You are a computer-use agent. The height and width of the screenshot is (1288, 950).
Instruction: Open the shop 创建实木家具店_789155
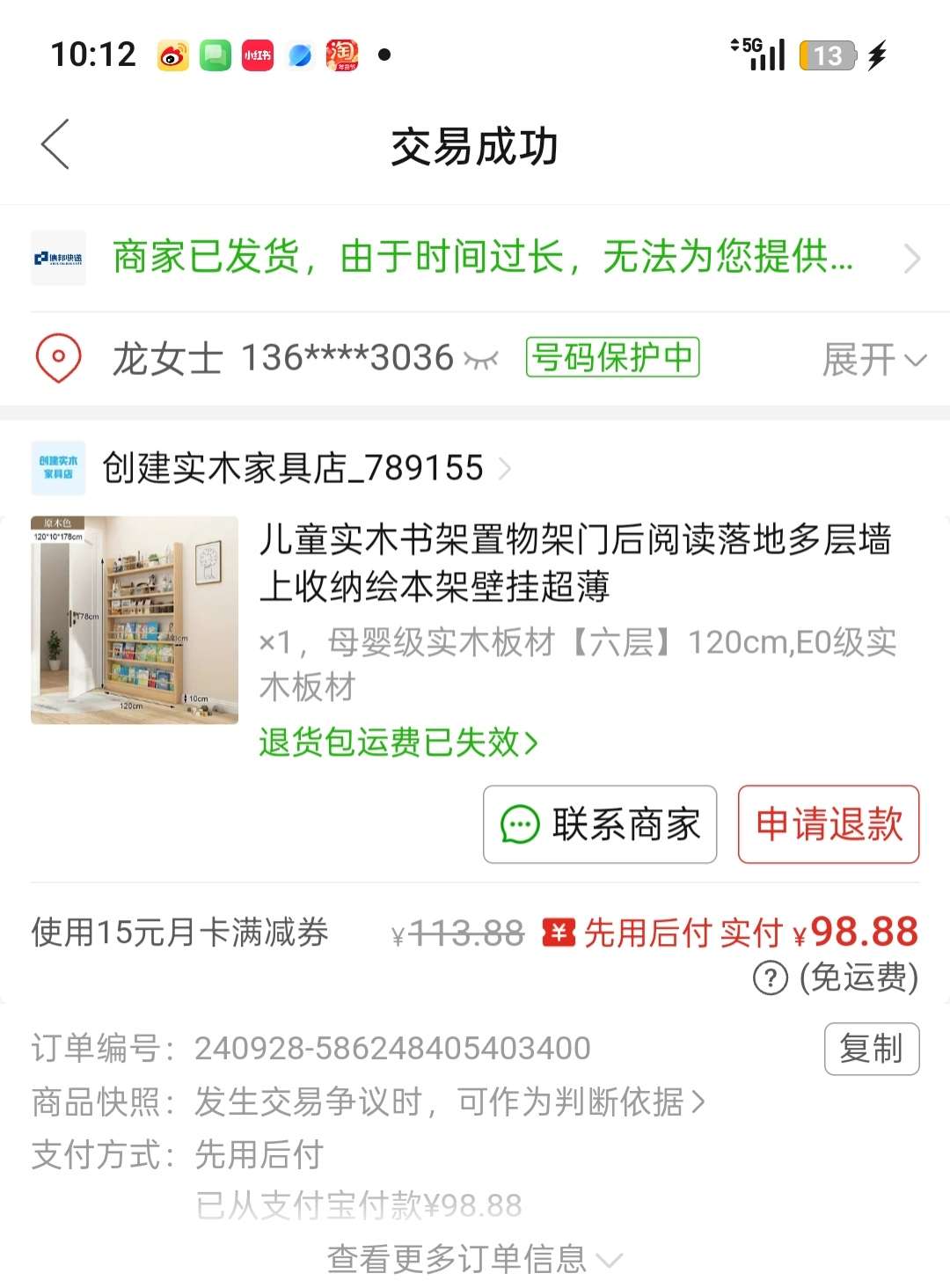[294, 468]
